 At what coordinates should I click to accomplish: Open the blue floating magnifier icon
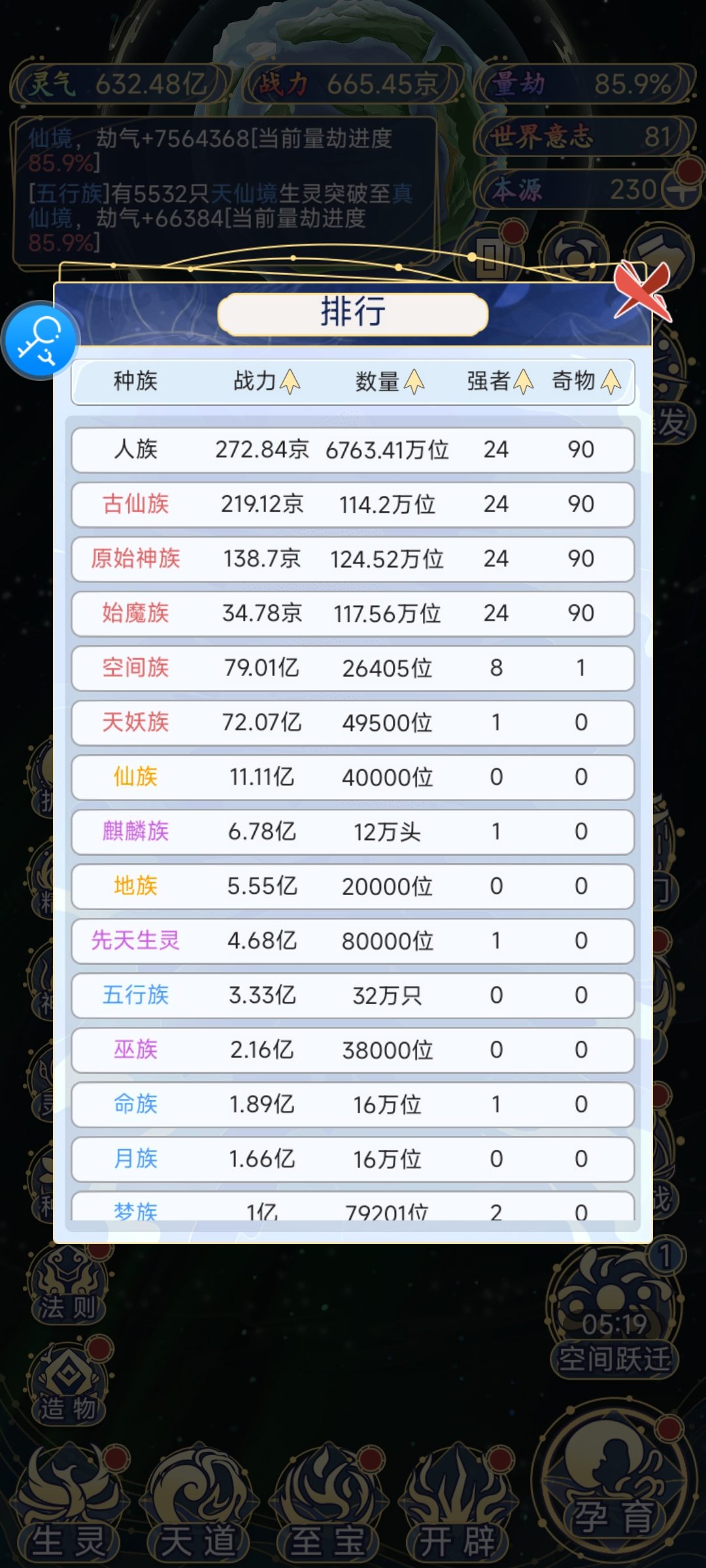41,340
